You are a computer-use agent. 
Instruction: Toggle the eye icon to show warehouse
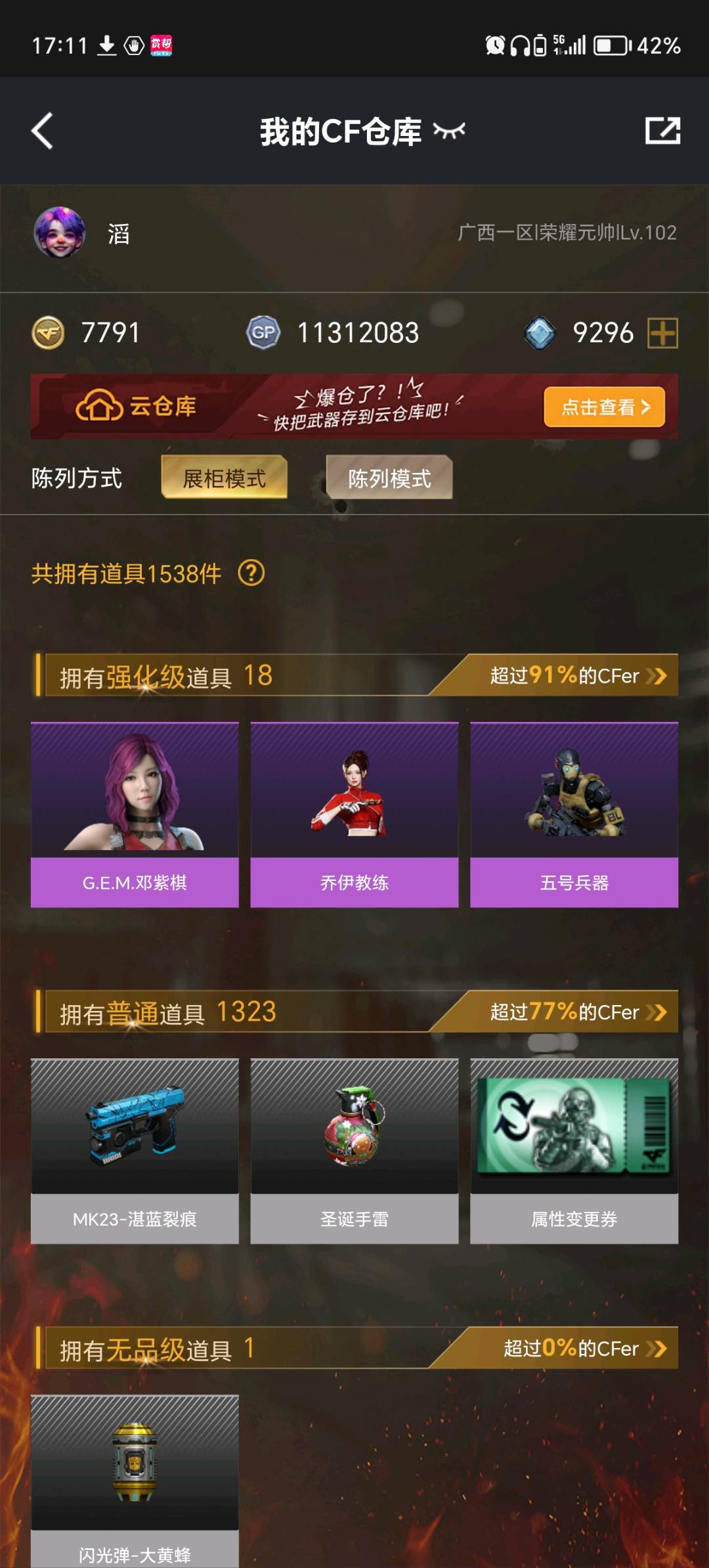[450, 131]
